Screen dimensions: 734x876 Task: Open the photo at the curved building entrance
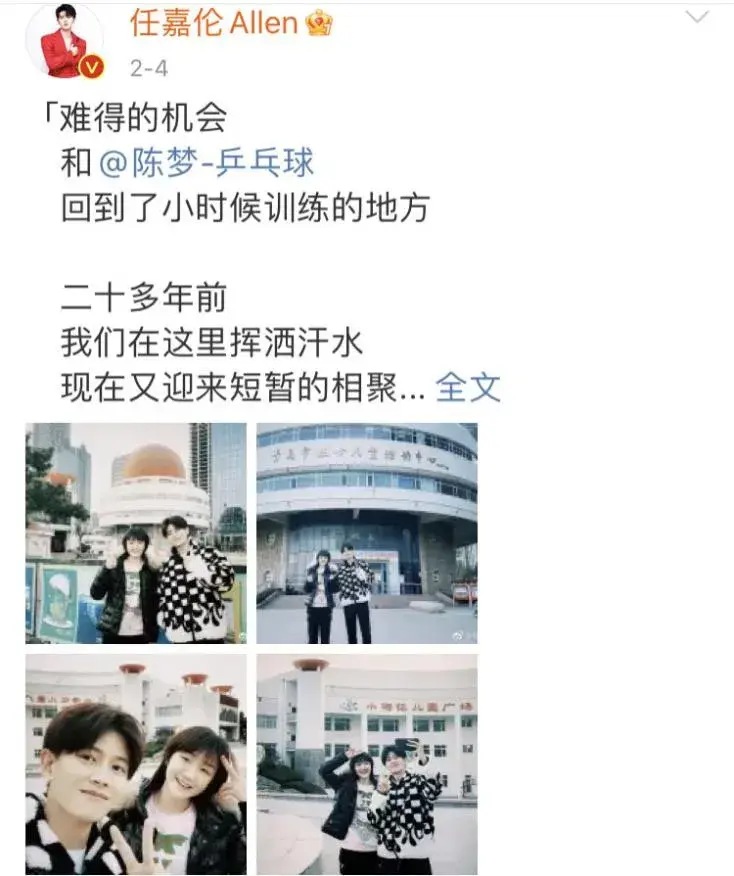coord(366,533)
